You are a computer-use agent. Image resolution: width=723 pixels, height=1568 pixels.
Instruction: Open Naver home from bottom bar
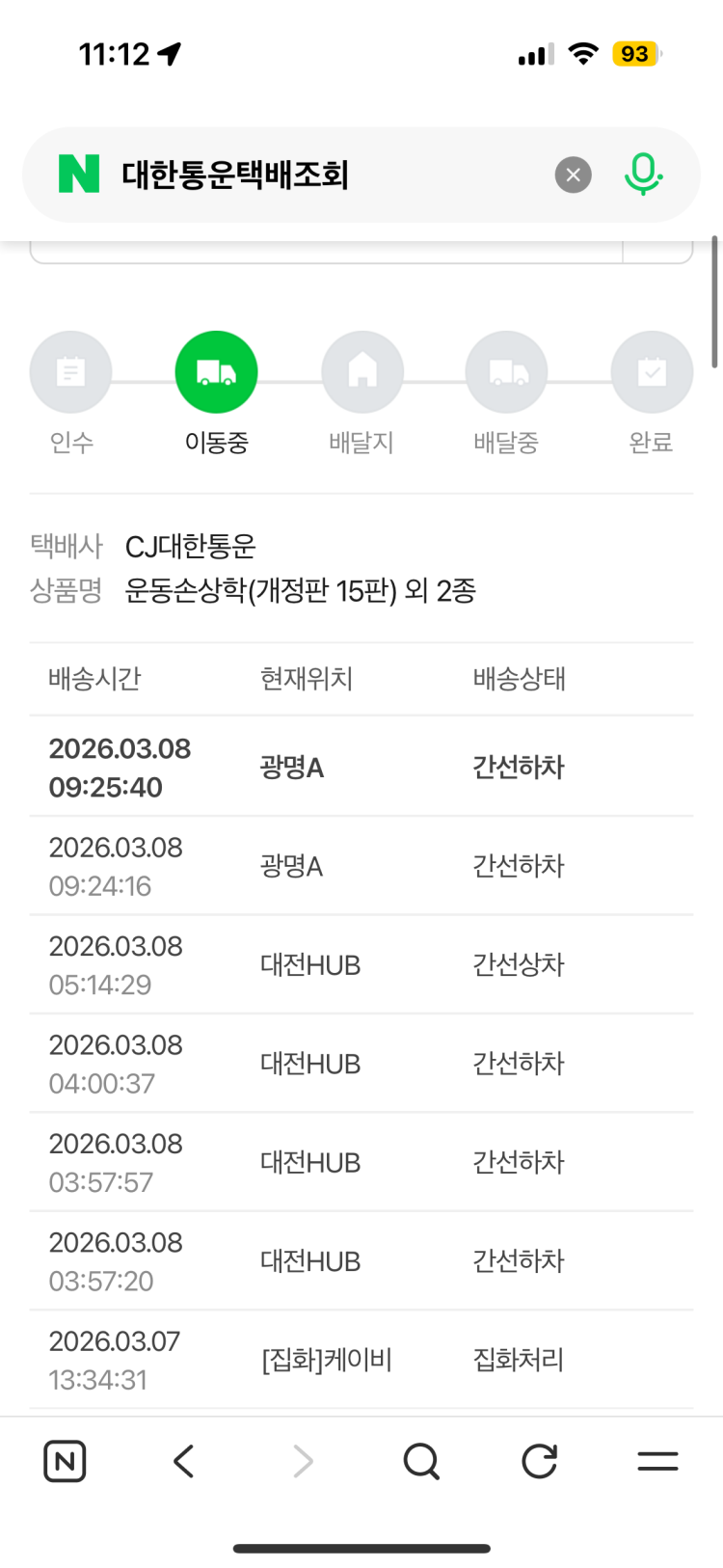65,1461
